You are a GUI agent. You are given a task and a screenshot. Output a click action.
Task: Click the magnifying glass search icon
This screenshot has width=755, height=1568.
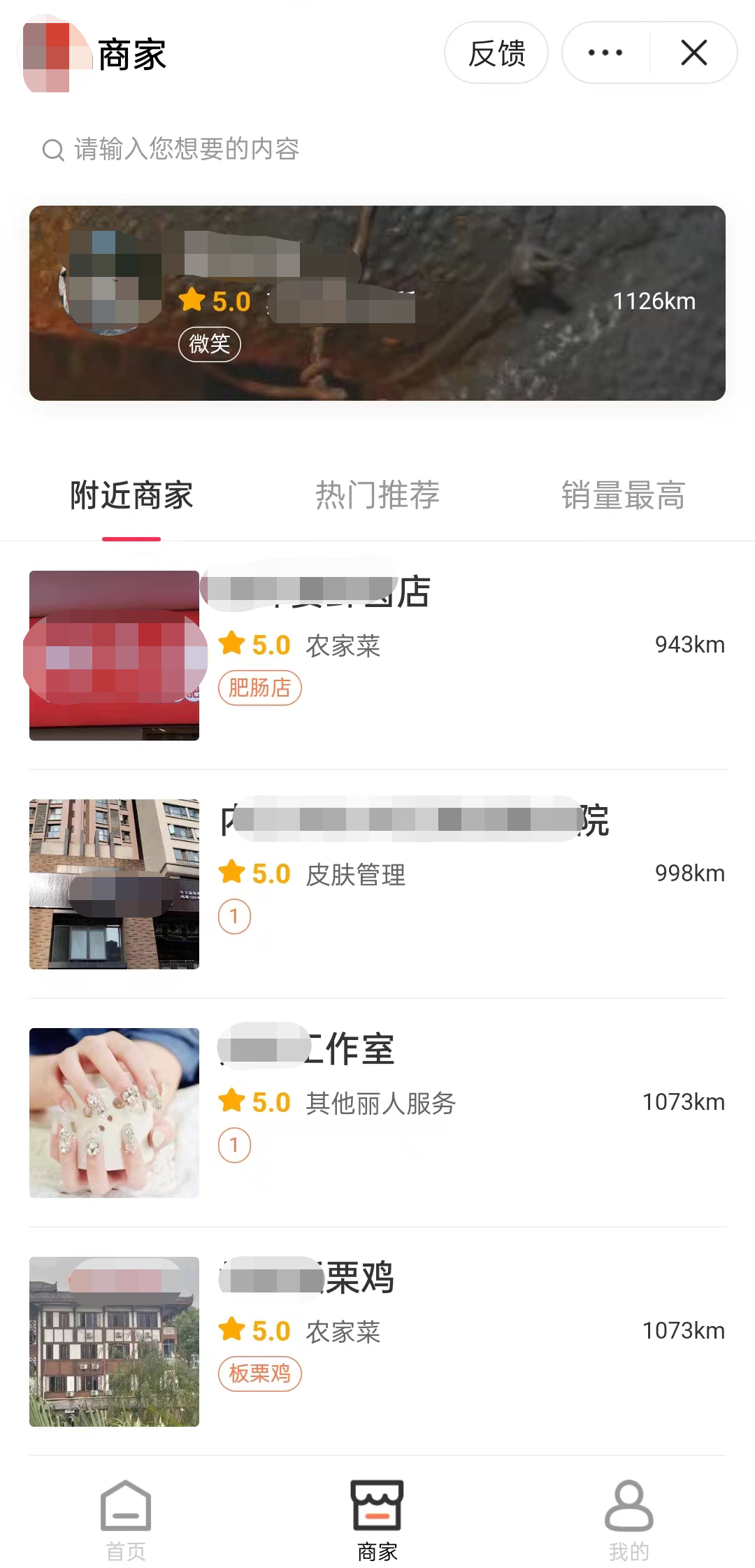(53, 149)
